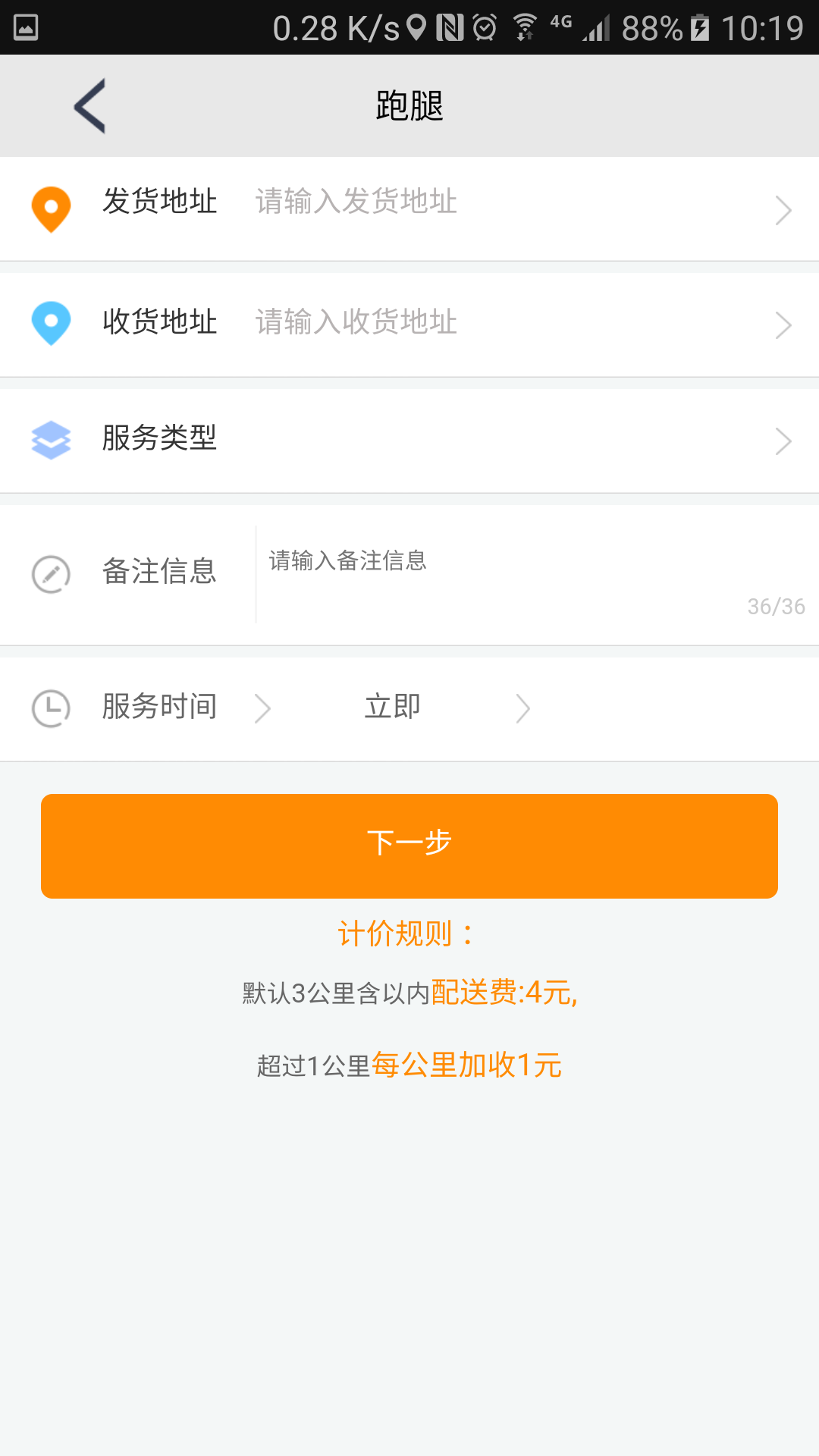Tap the back arrow to leave 跑腿 page

click(x=89, y=105)
